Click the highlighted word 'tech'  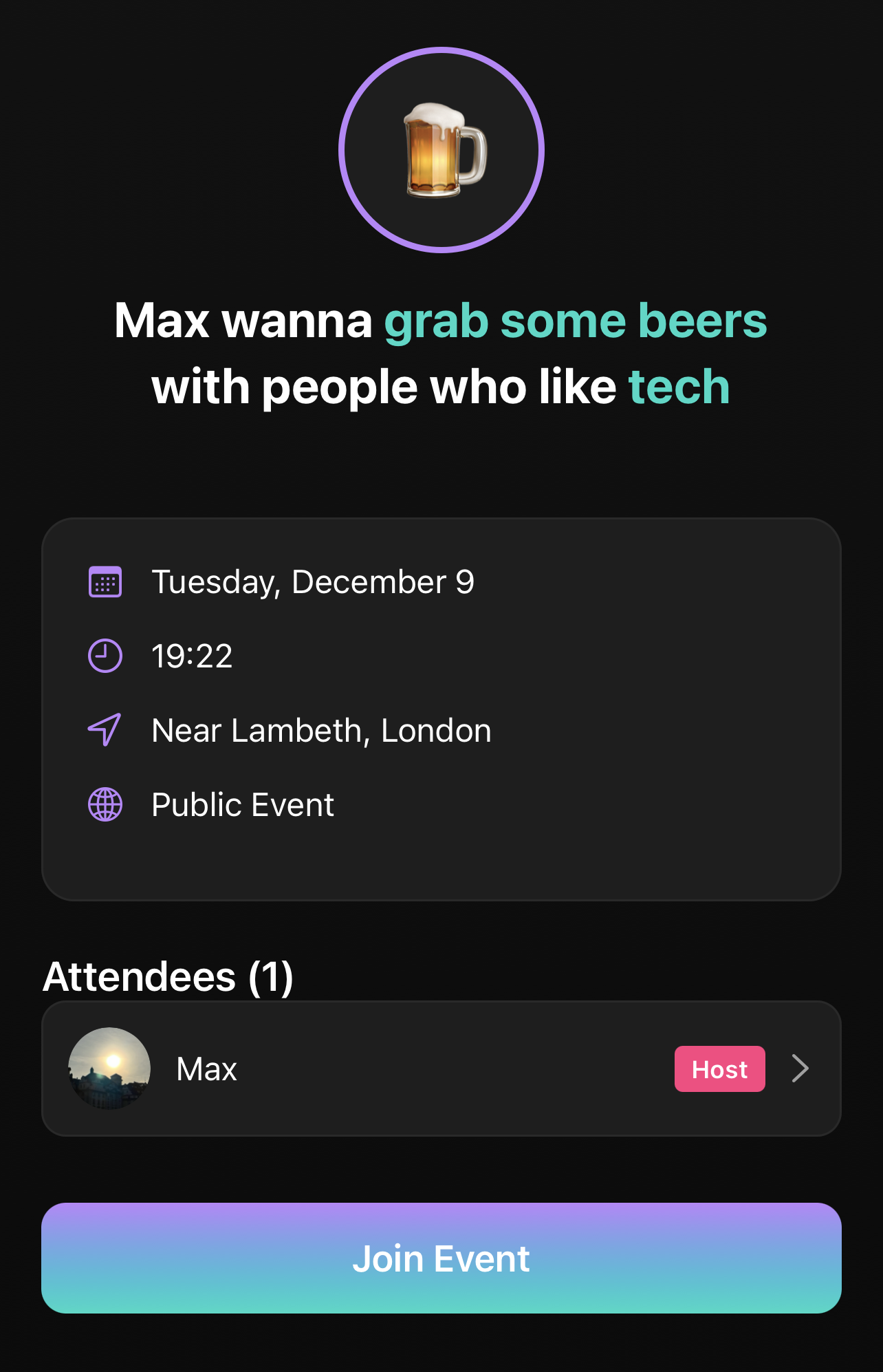(x=680, y=386)
